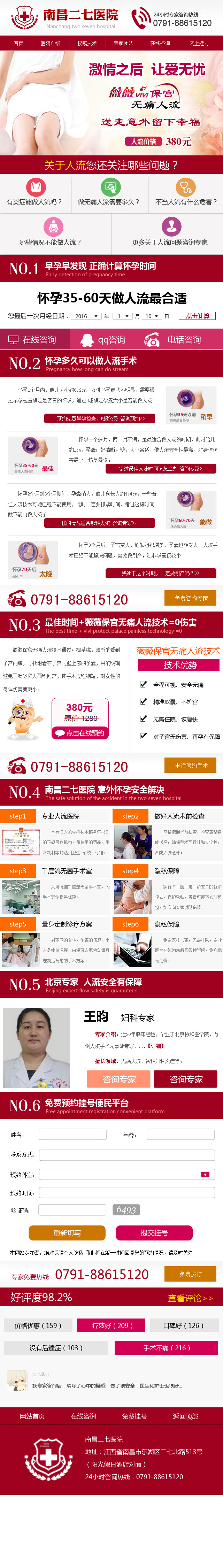223x1568 pixels.
Task: Submit the form with 提交挂号
Action: (x=154, y=1232)
